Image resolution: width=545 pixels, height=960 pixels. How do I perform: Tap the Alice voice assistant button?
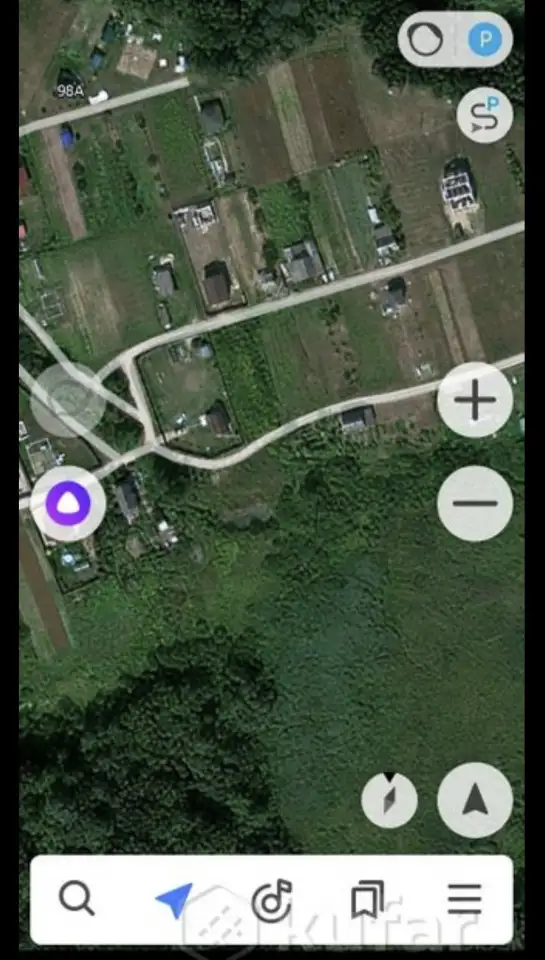(68, 503)
